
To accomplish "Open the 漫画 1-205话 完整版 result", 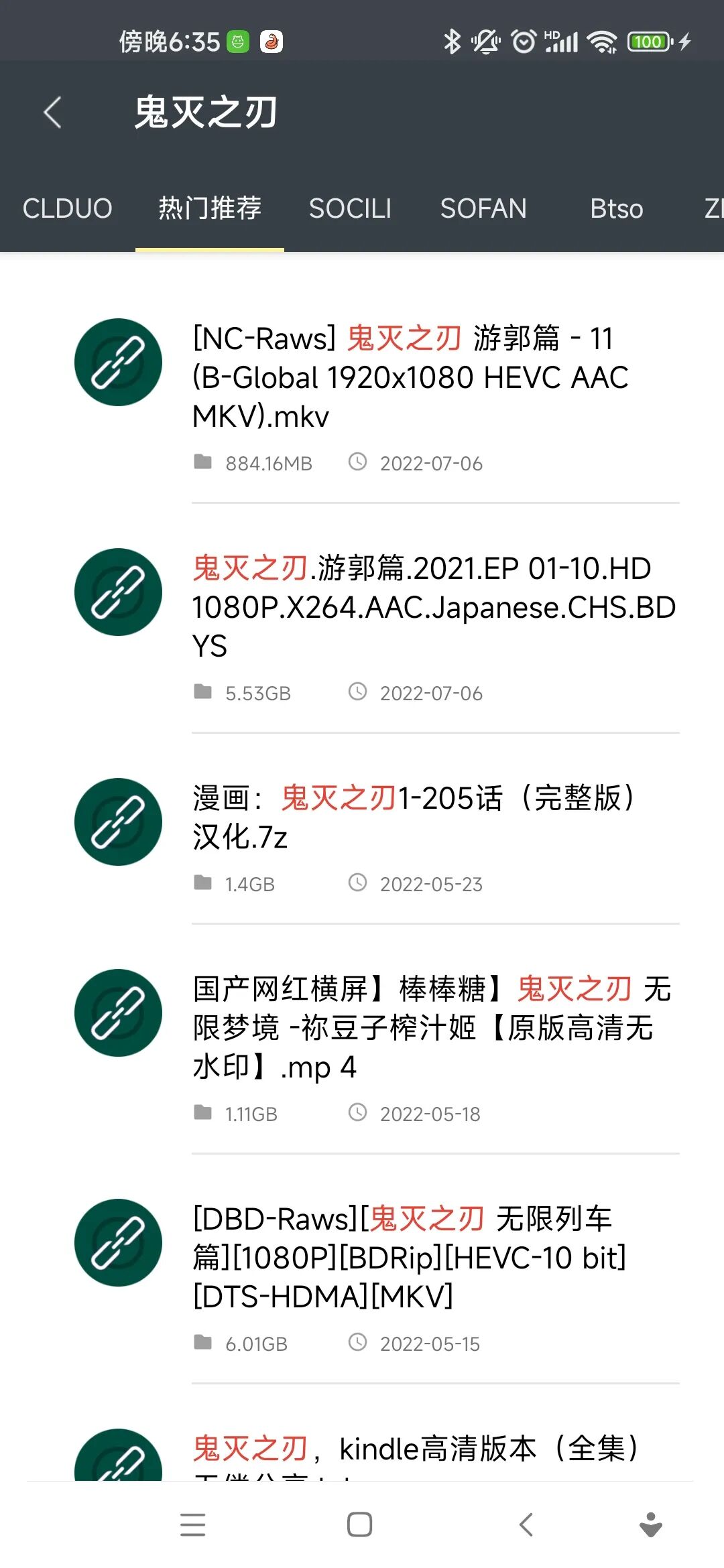I will pos(414,818).
